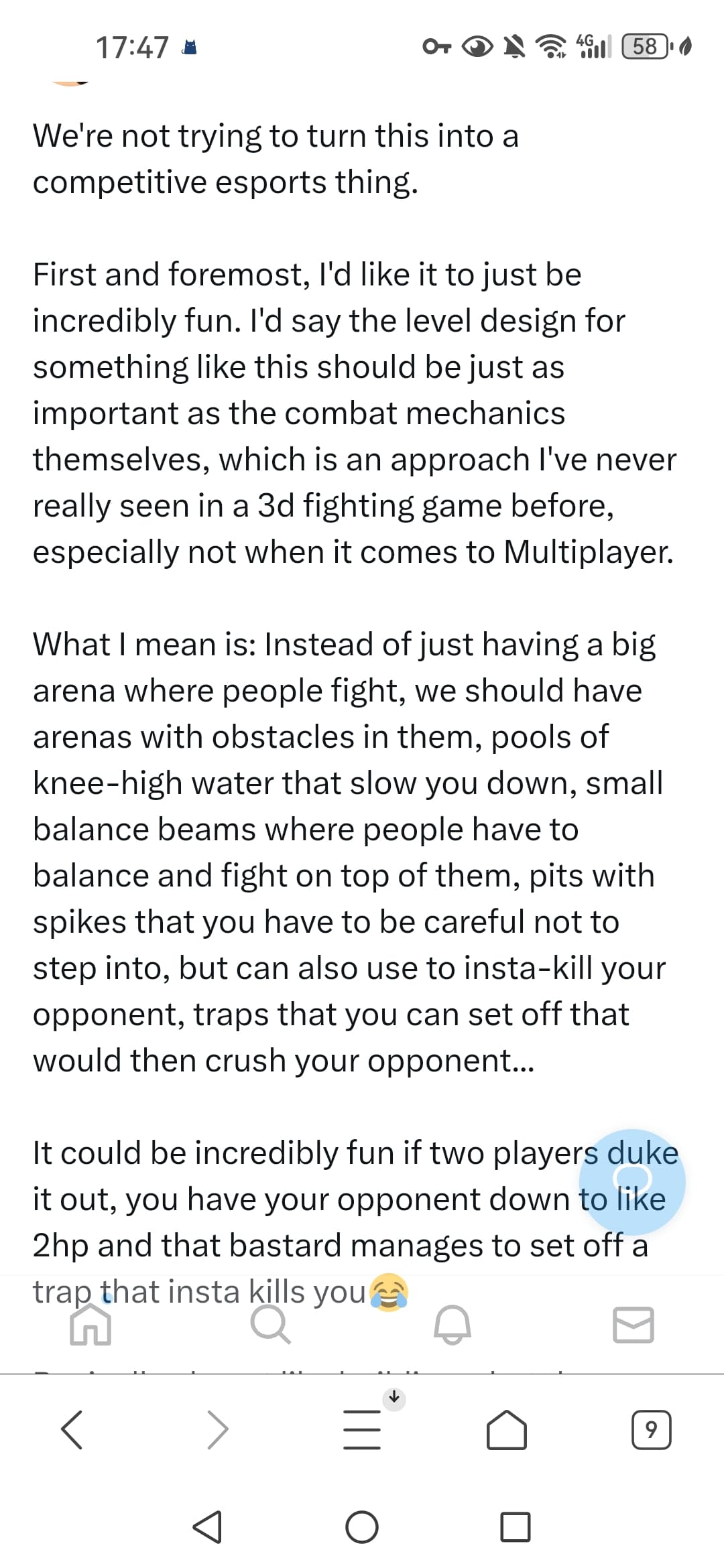This screenshot has height=1568, width=724.
Task: Open the direct messages envelope tab
Action: pos(633,1325)
